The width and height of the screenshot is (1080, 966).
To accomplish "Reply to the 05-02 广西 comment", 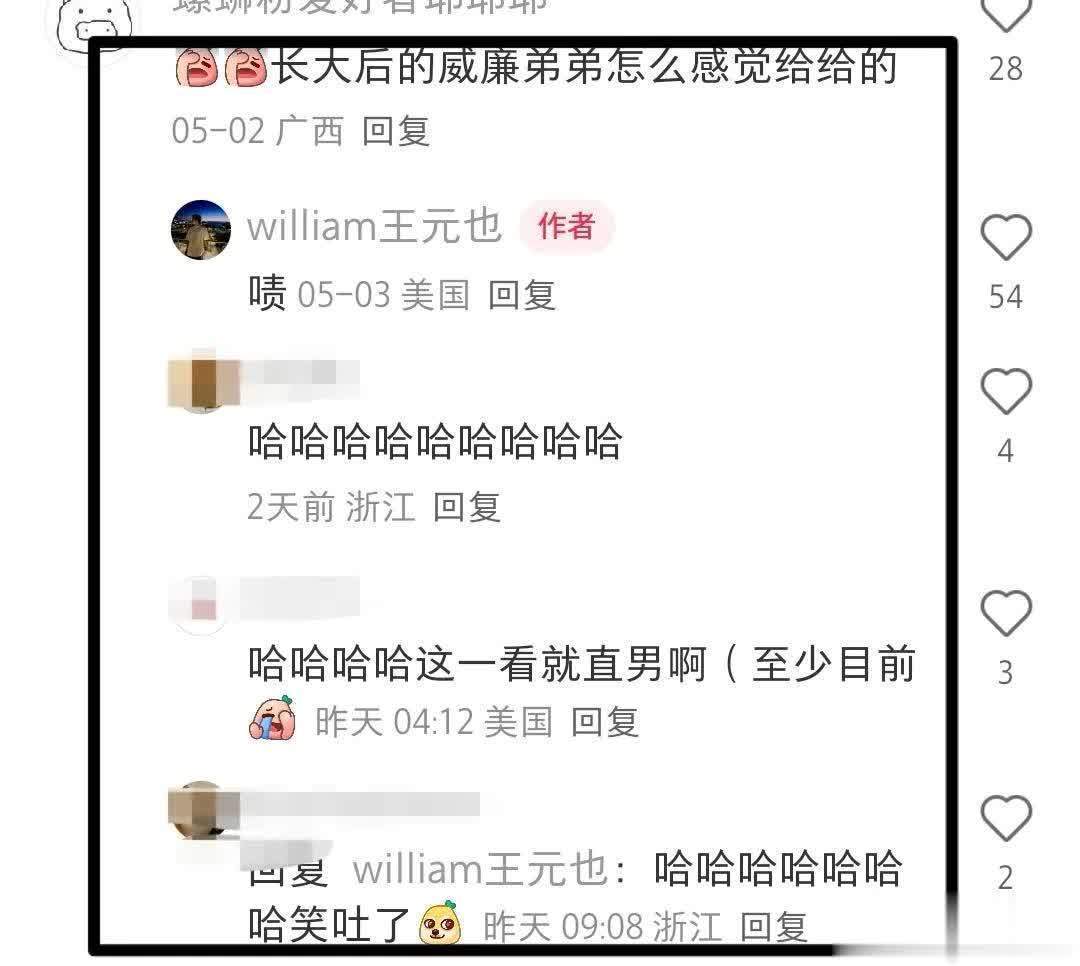I will point(395,131).
